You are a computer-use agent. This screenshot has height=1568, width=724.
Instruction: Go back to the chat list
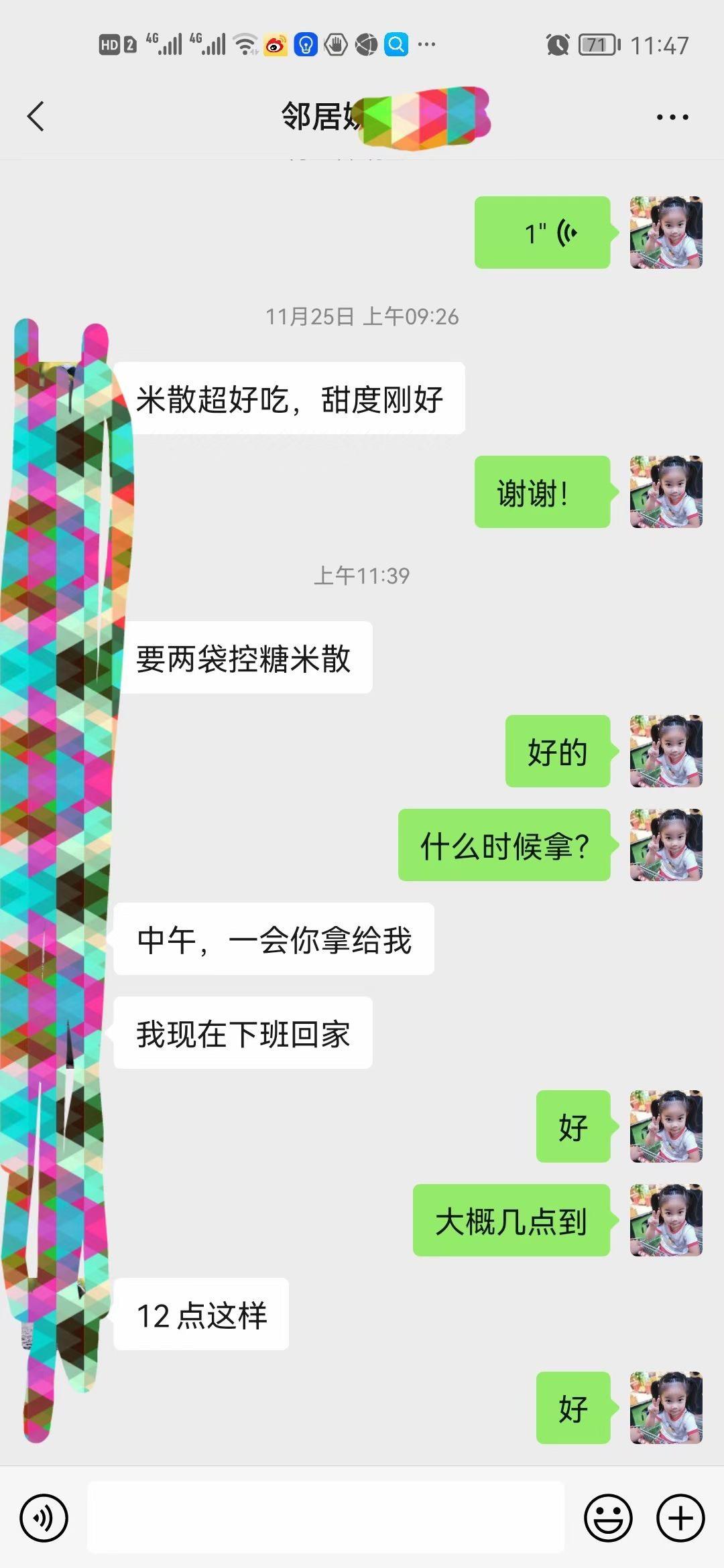pyautogui.click(x=36, y=117)
